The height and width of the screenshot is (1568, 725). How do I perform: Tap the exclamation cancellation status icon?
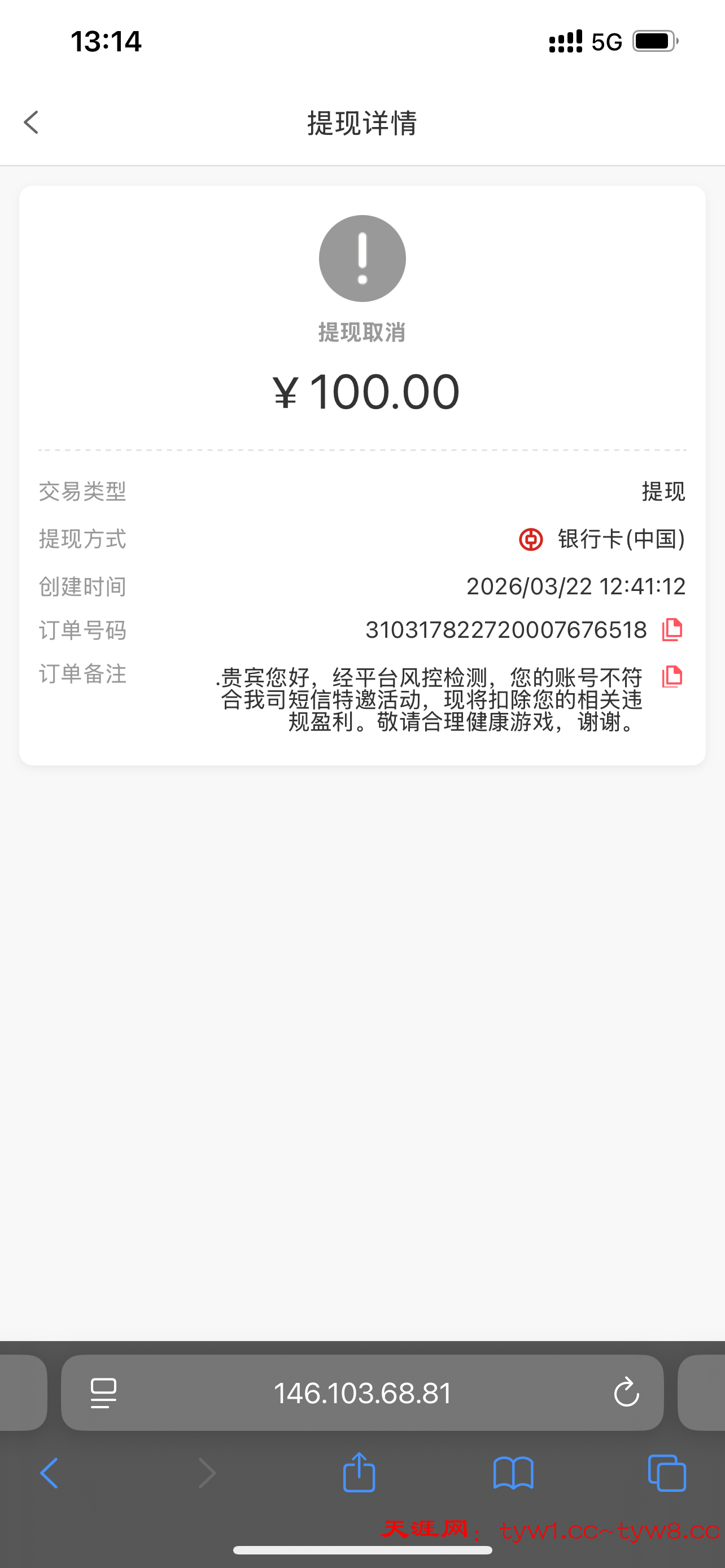[x=362, y=259]
